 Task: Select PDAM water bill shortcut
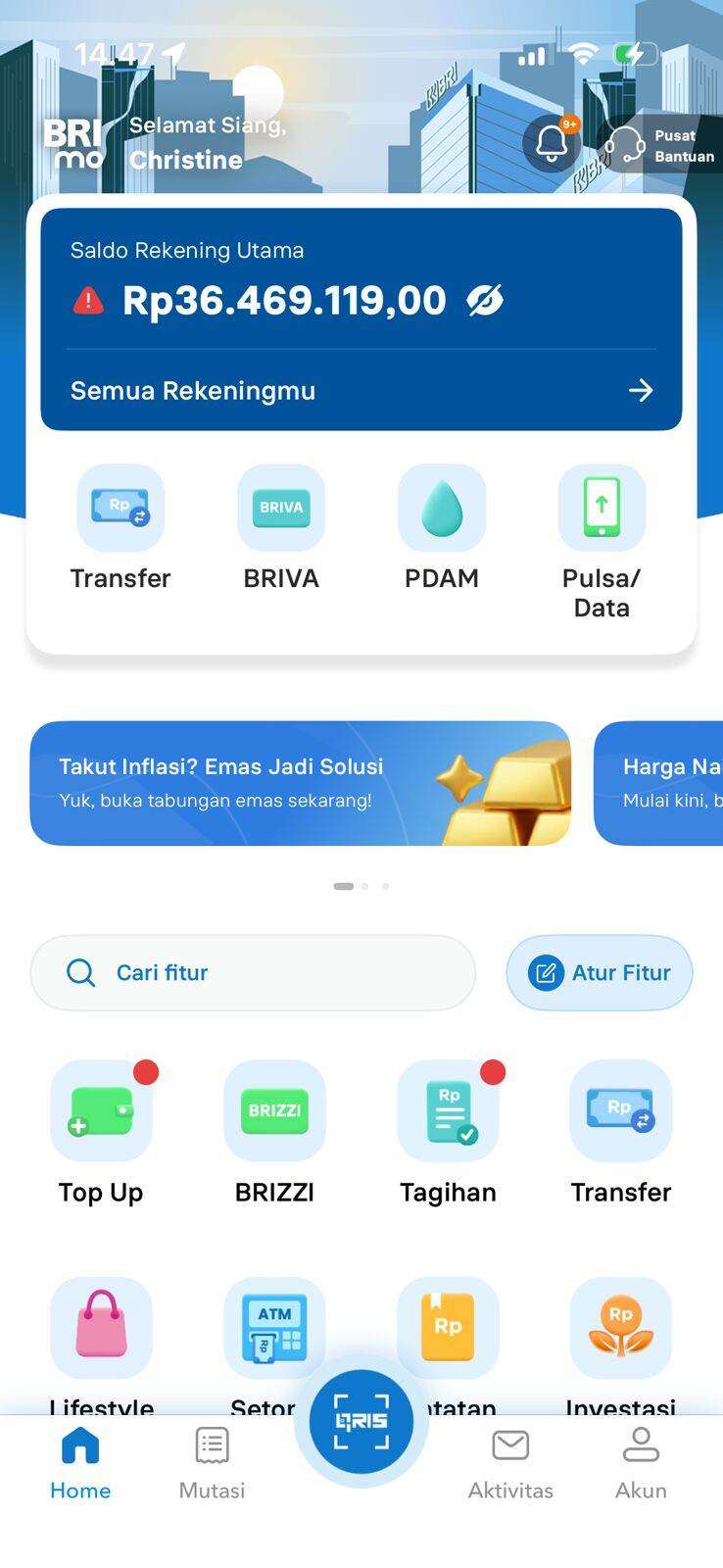442,510
